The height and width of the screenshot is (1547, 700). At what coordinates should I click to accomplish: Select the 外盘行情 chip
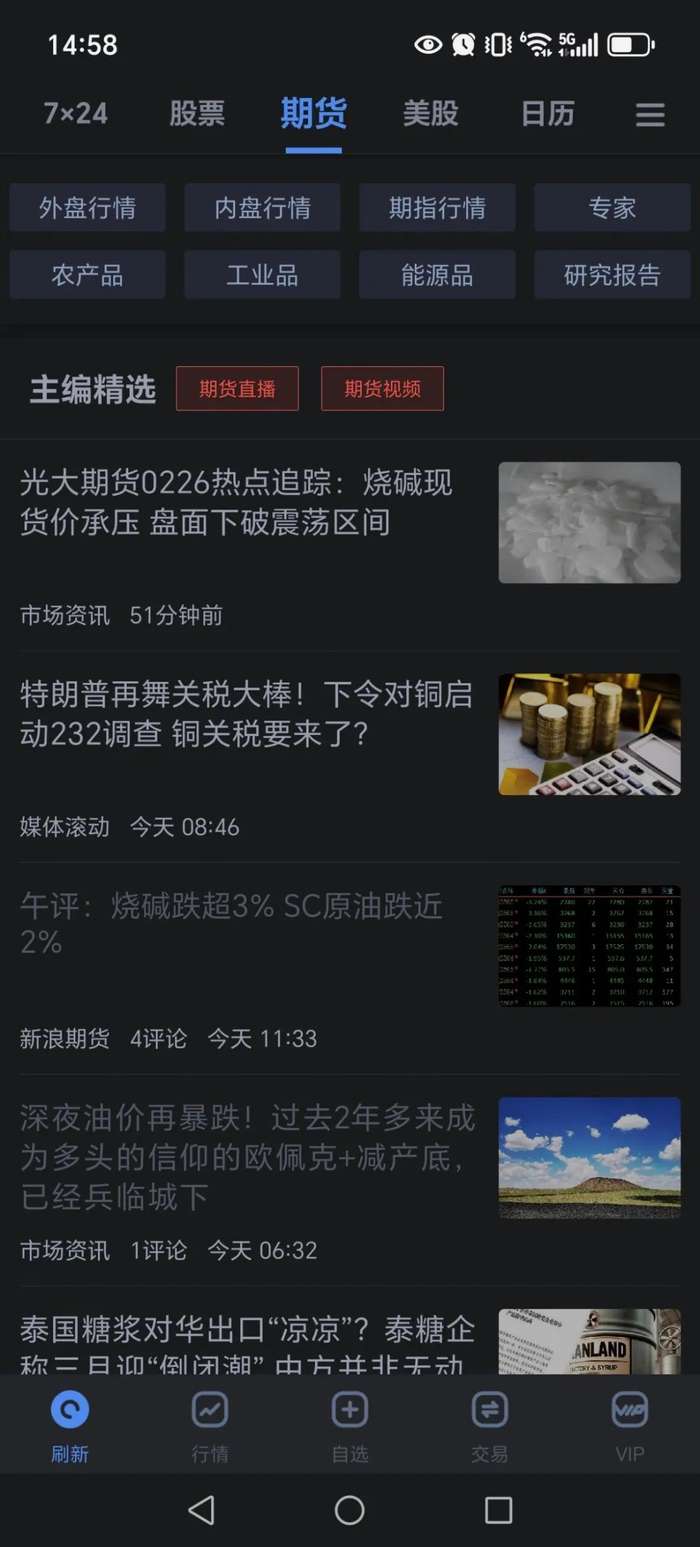click(x=88, y=208)
